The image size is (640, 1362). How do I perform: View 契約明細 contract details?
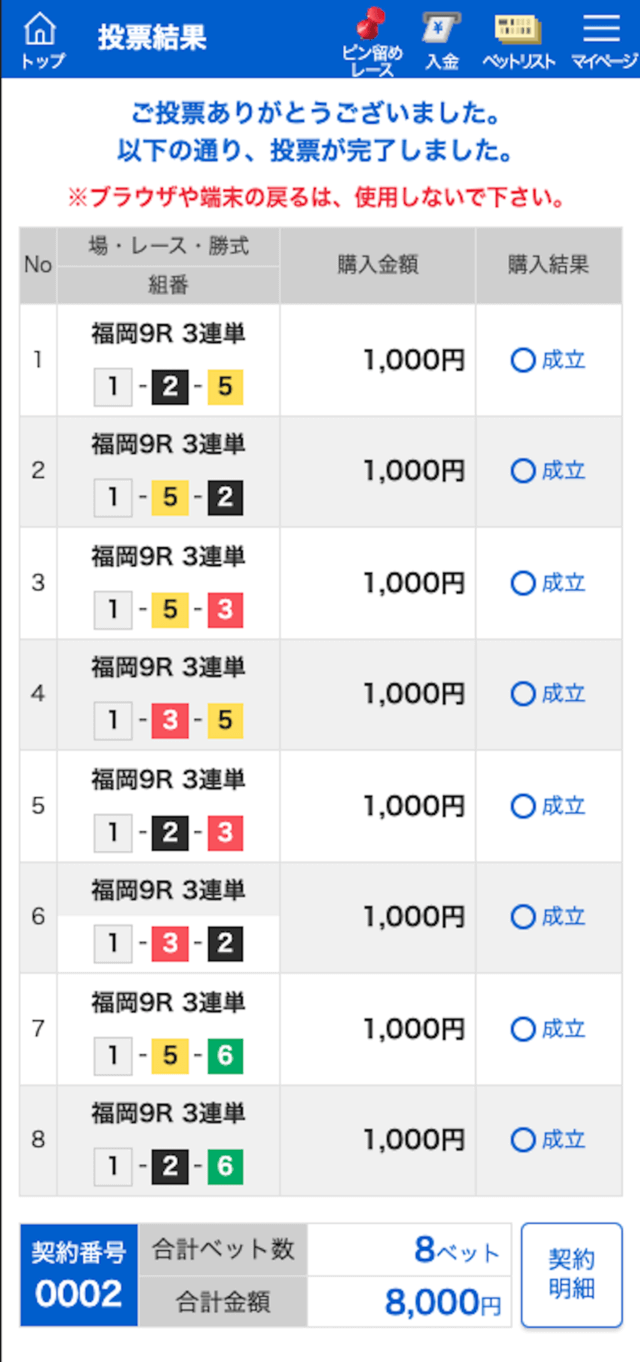tap(572, 1275)
